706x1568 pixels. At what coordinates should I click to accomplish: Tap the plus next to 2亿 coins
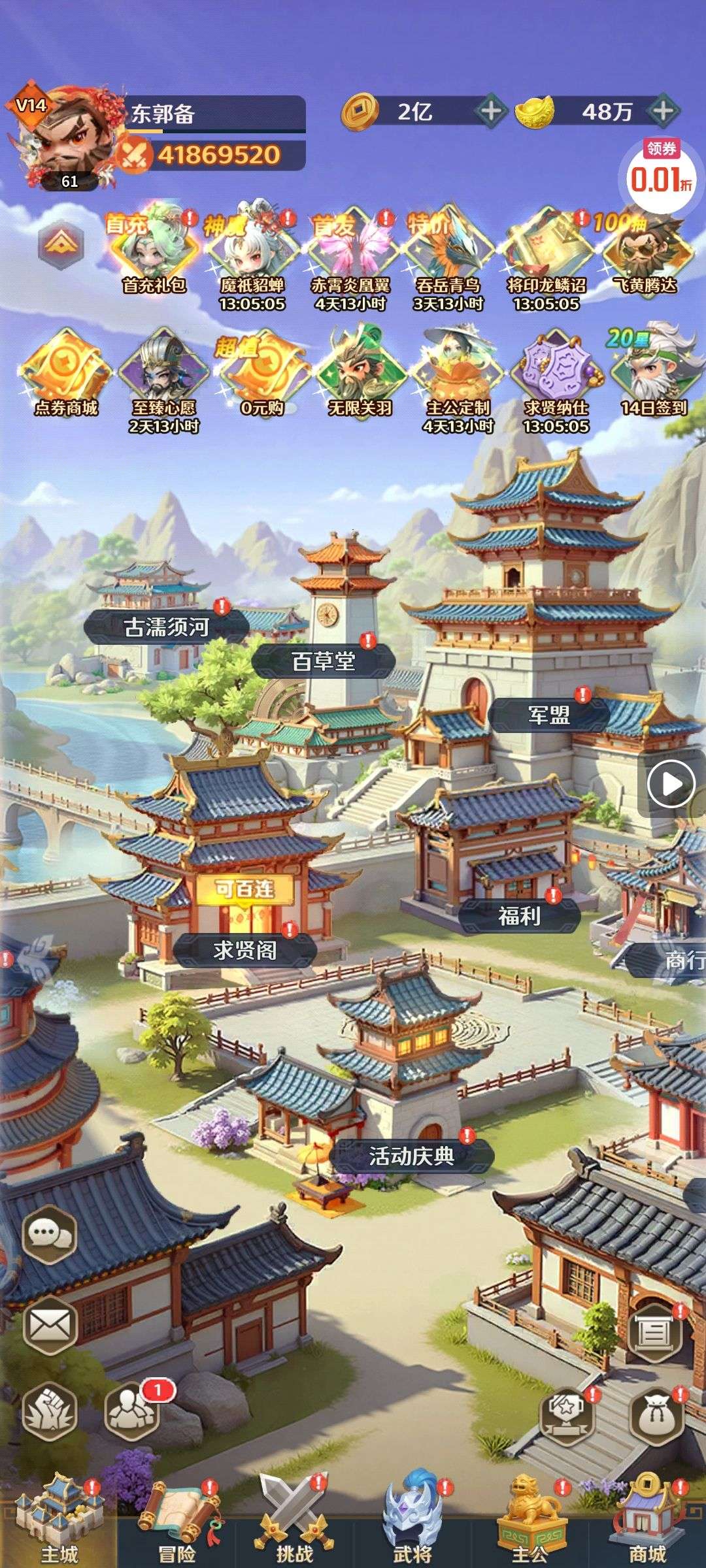tap(491, 111)
